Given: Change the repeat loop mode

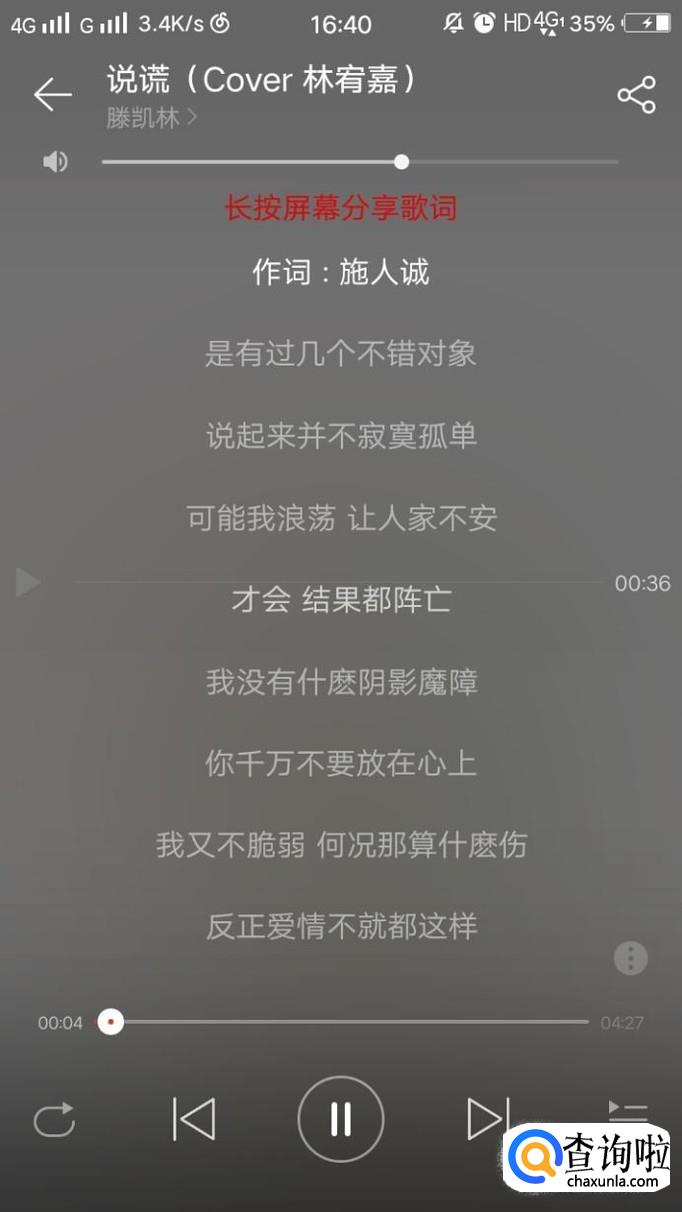Looking at the screenshot, I should (x=54, y=1118).
